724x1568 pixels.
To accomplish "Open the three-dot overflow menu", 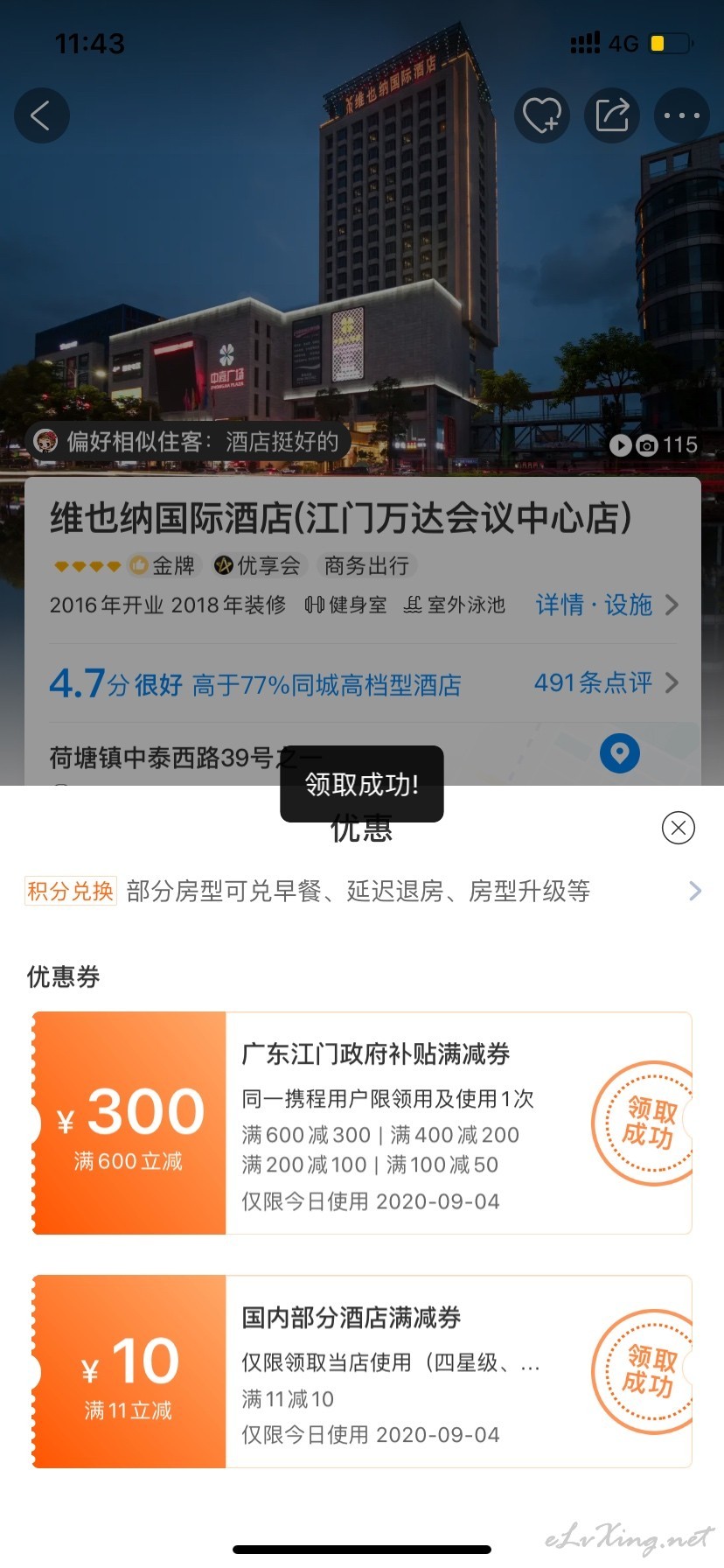I will tap(681, 115).
